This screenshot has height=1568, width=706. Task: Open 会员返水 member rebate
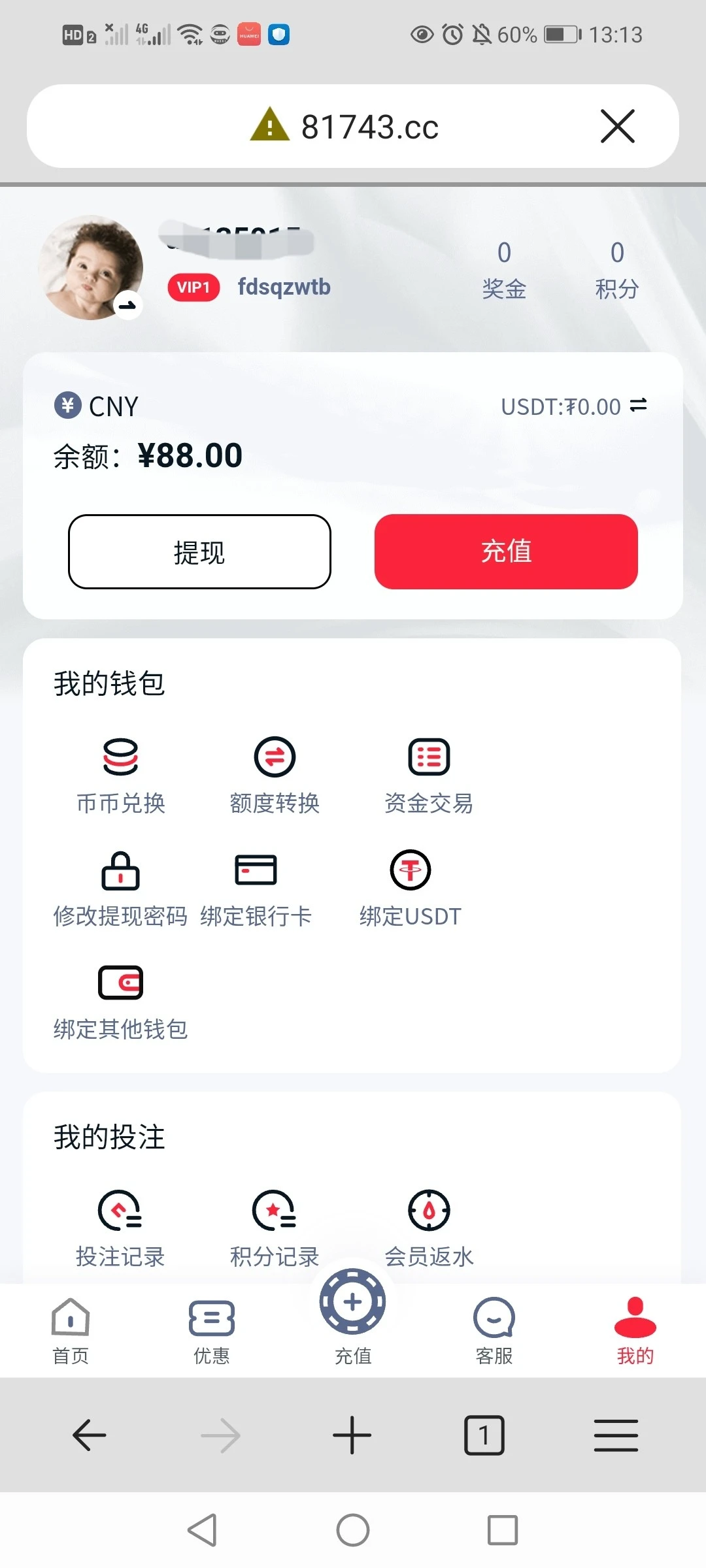(429, 1227)
